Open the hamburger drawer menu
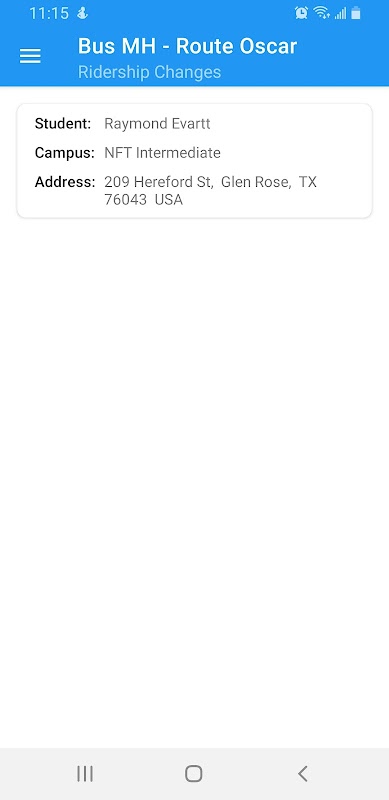The image size is (389, 800). point(30,56)
